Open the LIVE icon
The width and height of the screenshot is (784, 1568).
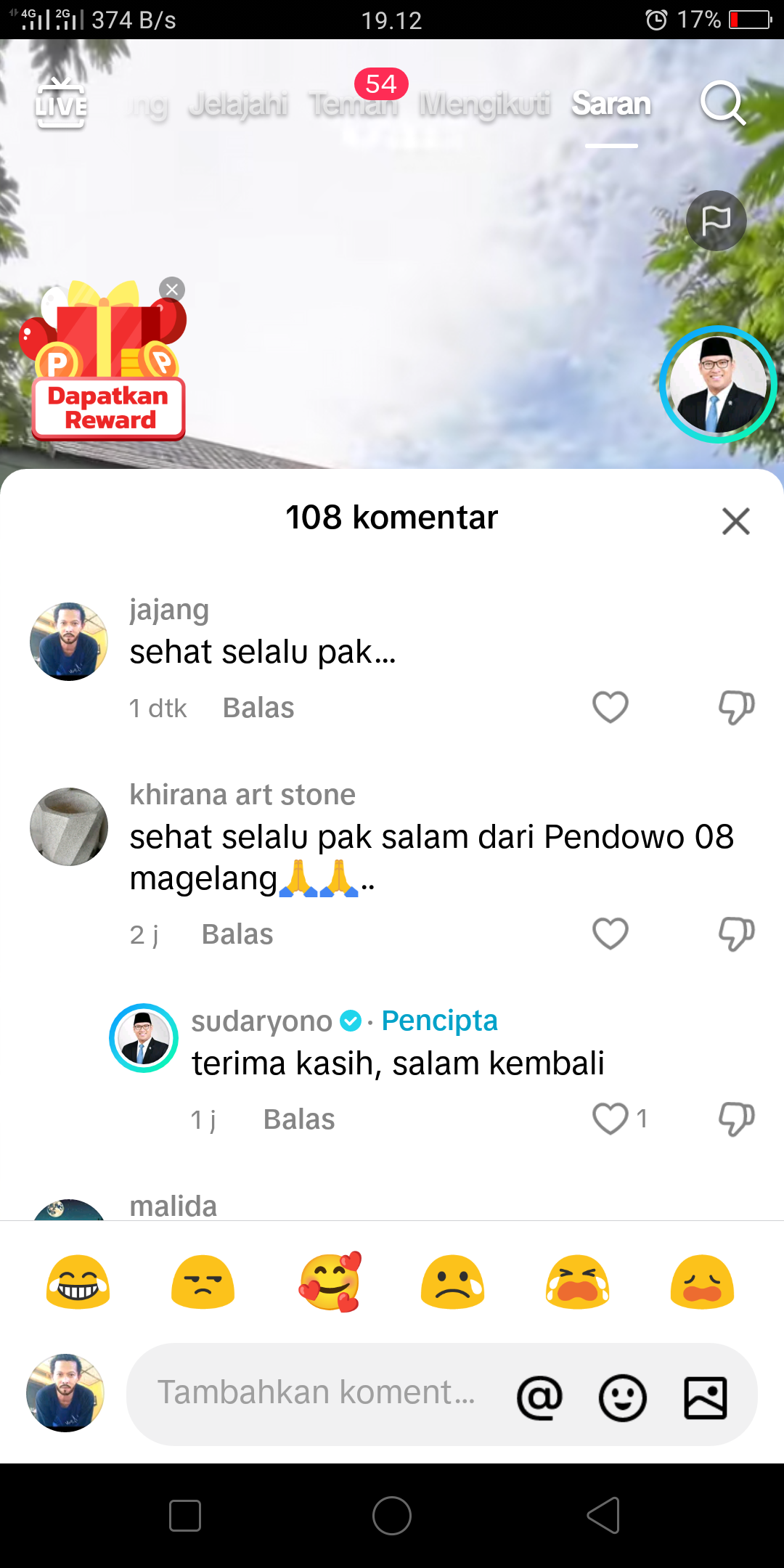coord(61,104)
